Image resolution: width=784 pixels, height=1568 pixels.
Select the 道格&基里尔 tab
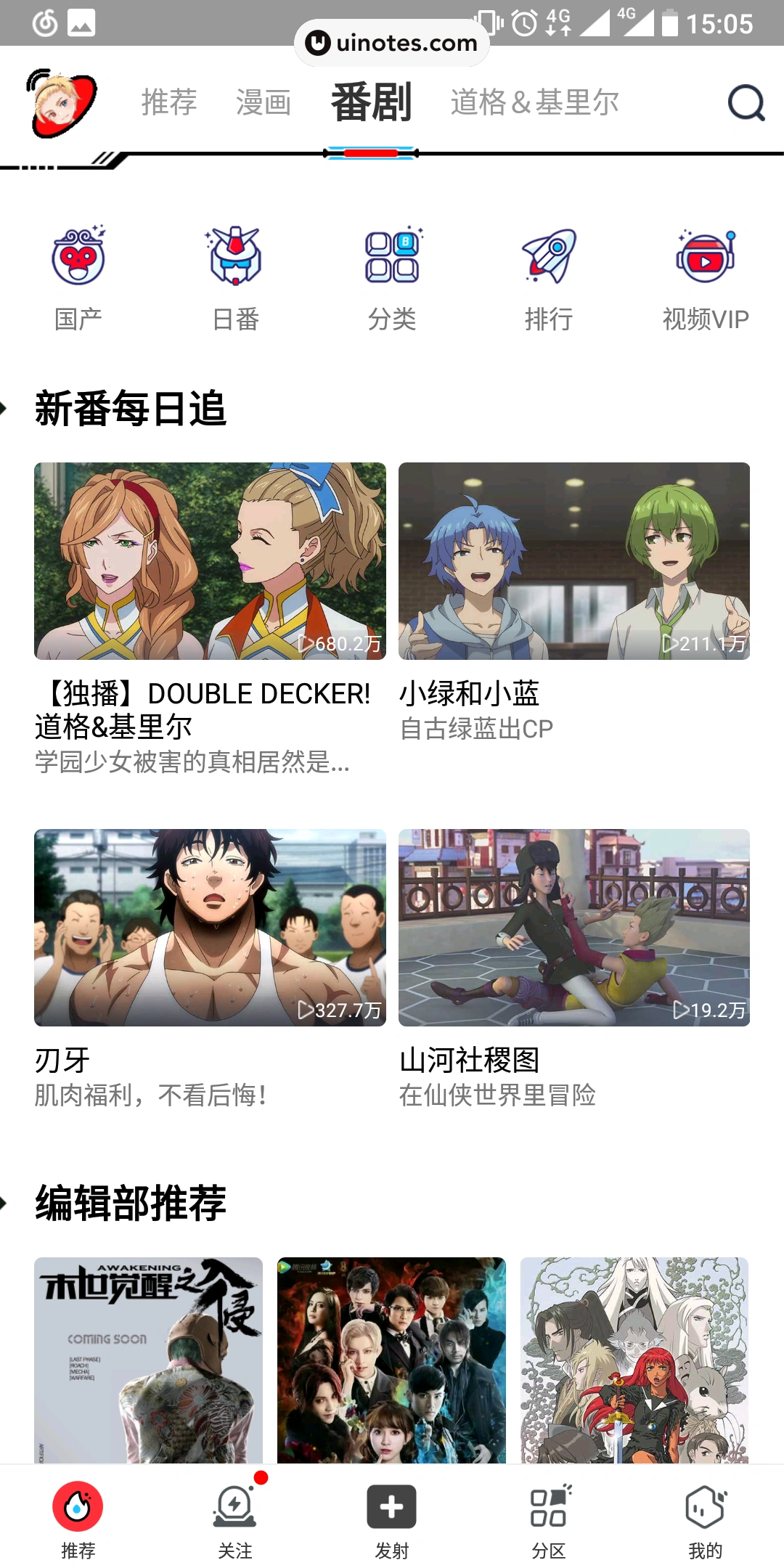point(534,102)
